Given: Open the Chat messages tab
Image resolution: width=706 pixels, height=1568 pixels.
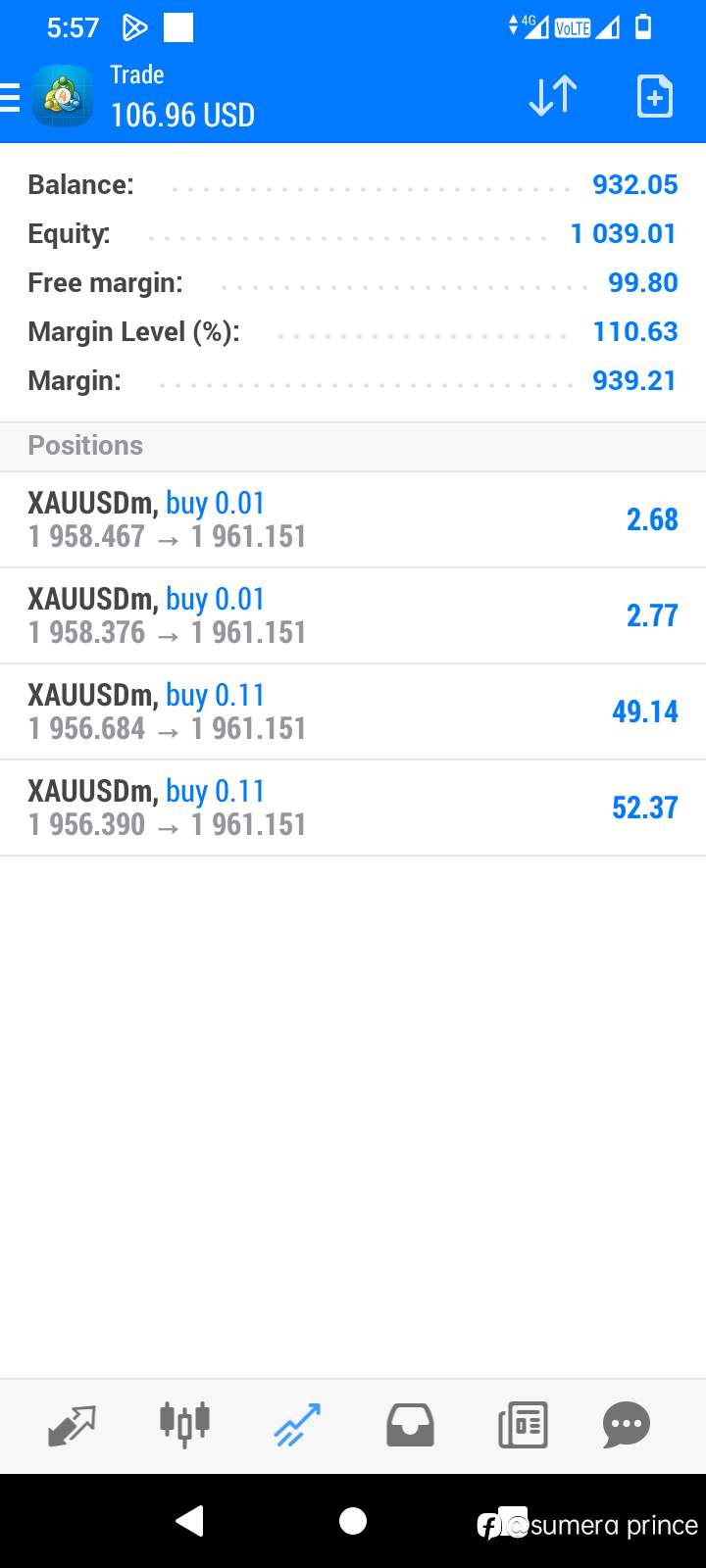Looking at the screenshot, I should click(x=627, y=1426).
